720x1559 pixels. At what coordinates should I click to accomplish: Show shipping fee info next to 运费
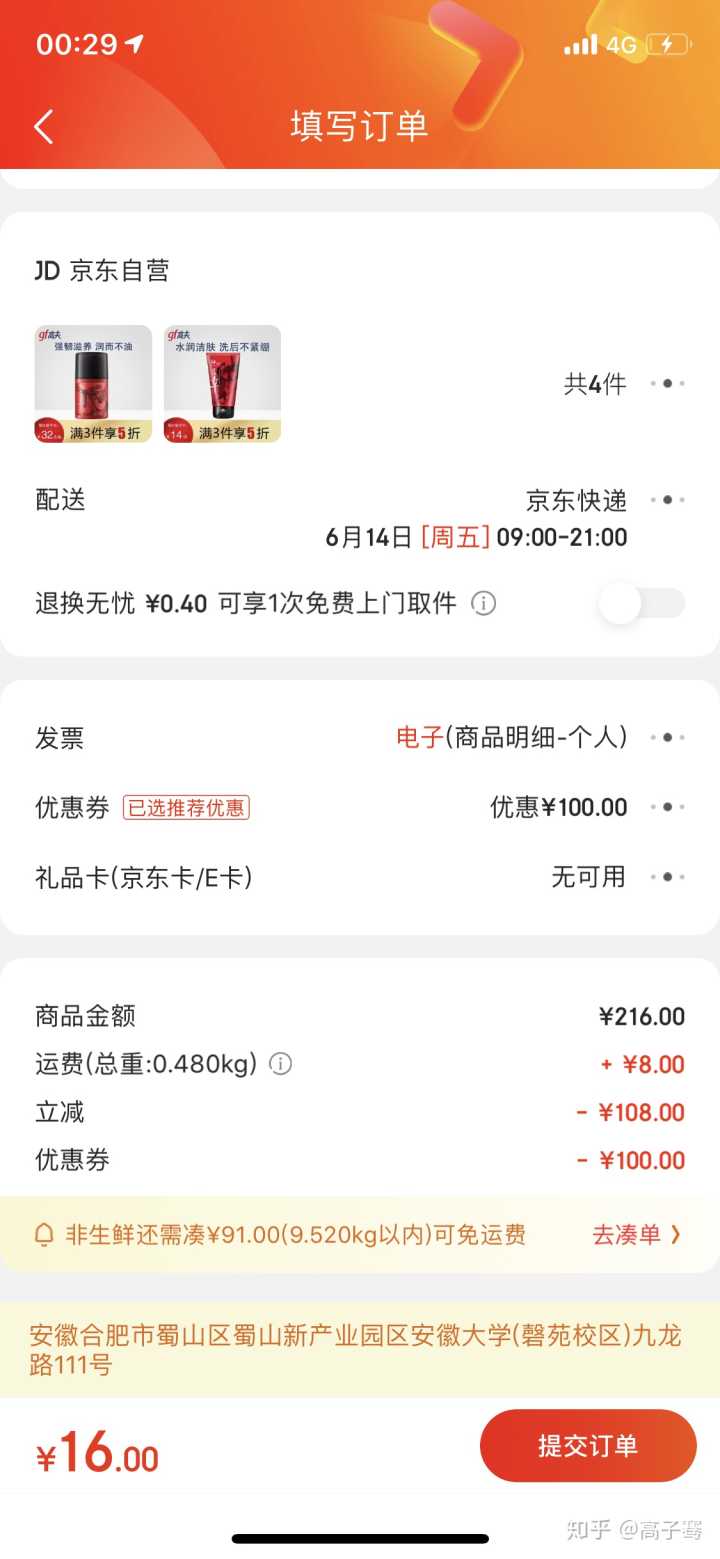click(x=281, y=1064)
